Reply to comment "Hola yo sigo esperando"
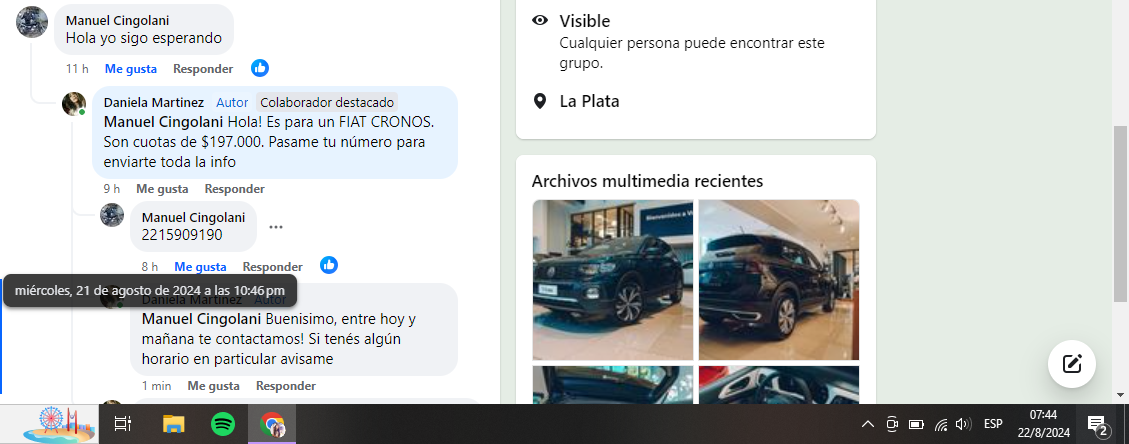 (x=202, y=69)
